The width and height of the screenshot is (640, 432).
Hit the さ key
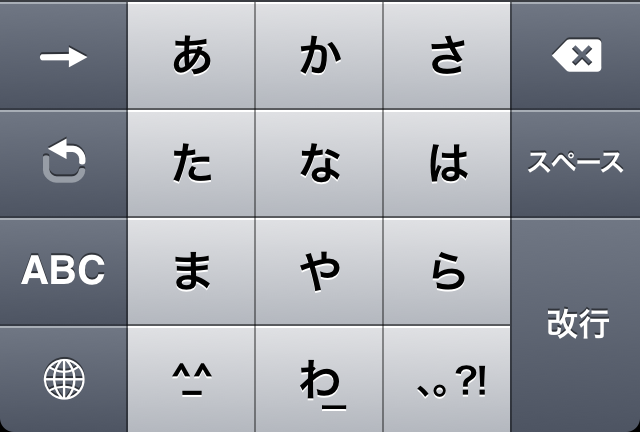[448, 56]
